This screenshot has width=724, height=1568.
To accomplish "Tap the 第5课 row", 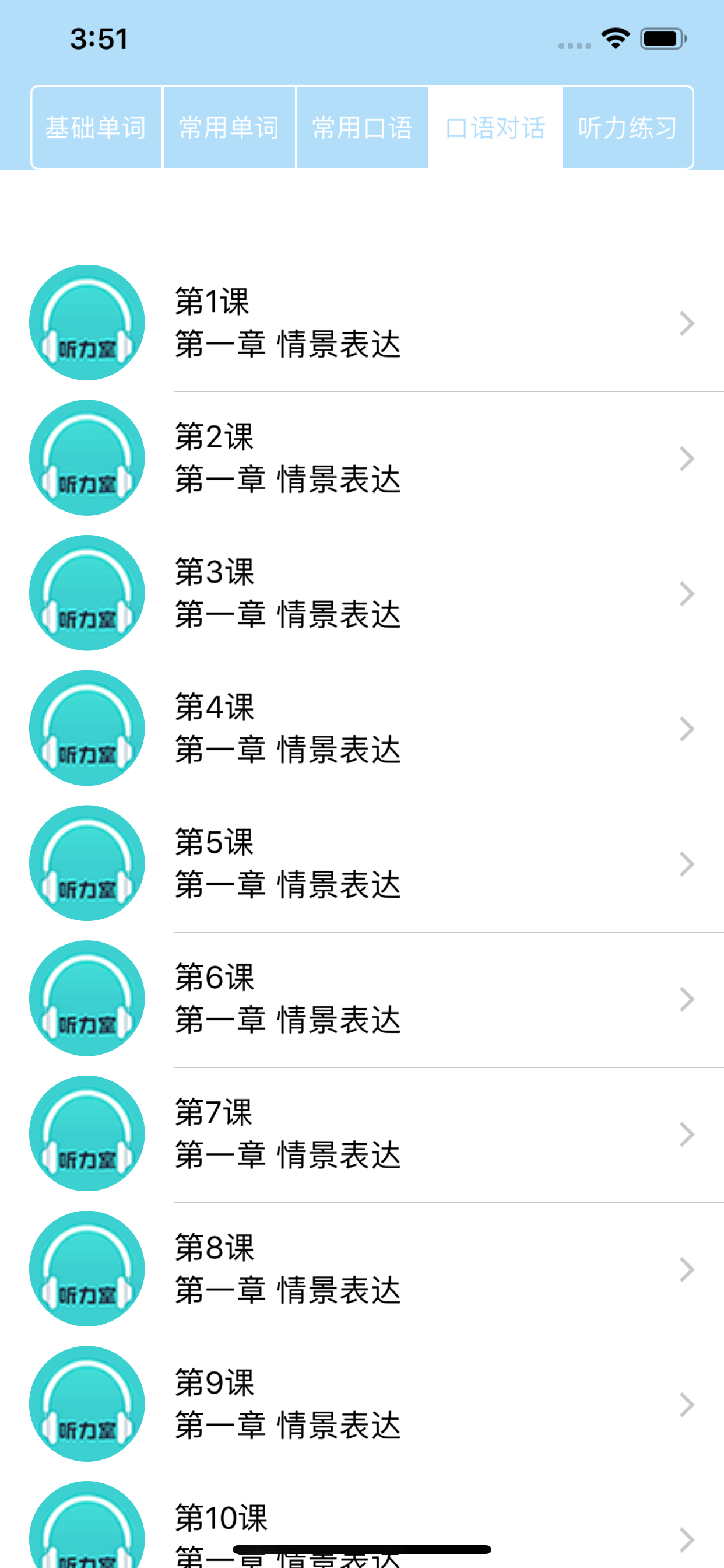I will pos(362,864).
